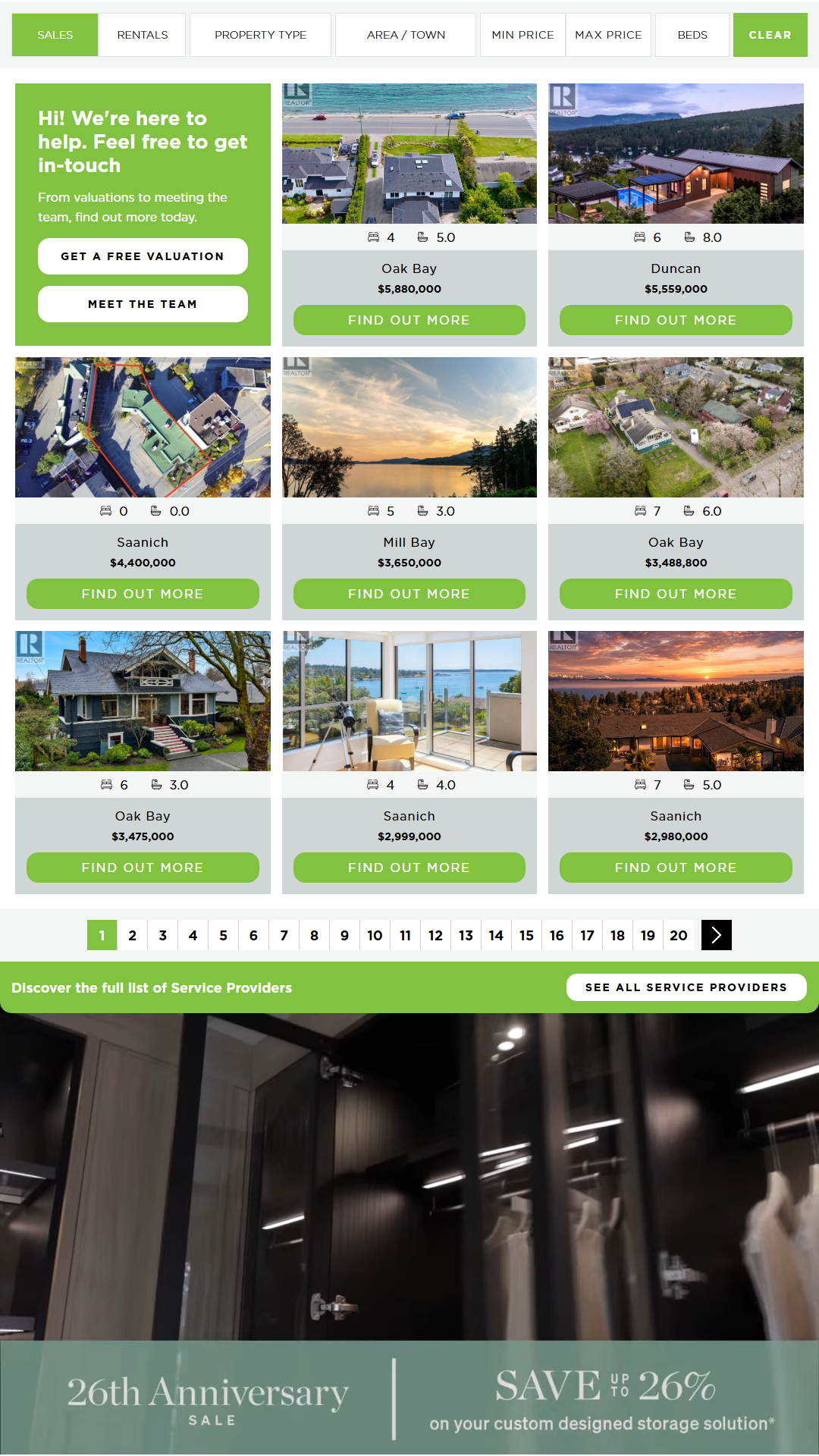Image resolution: width=819 pixels, height=1456 pixels.
Task: Go to next page with arrow
Action: (x=716, y=935)
